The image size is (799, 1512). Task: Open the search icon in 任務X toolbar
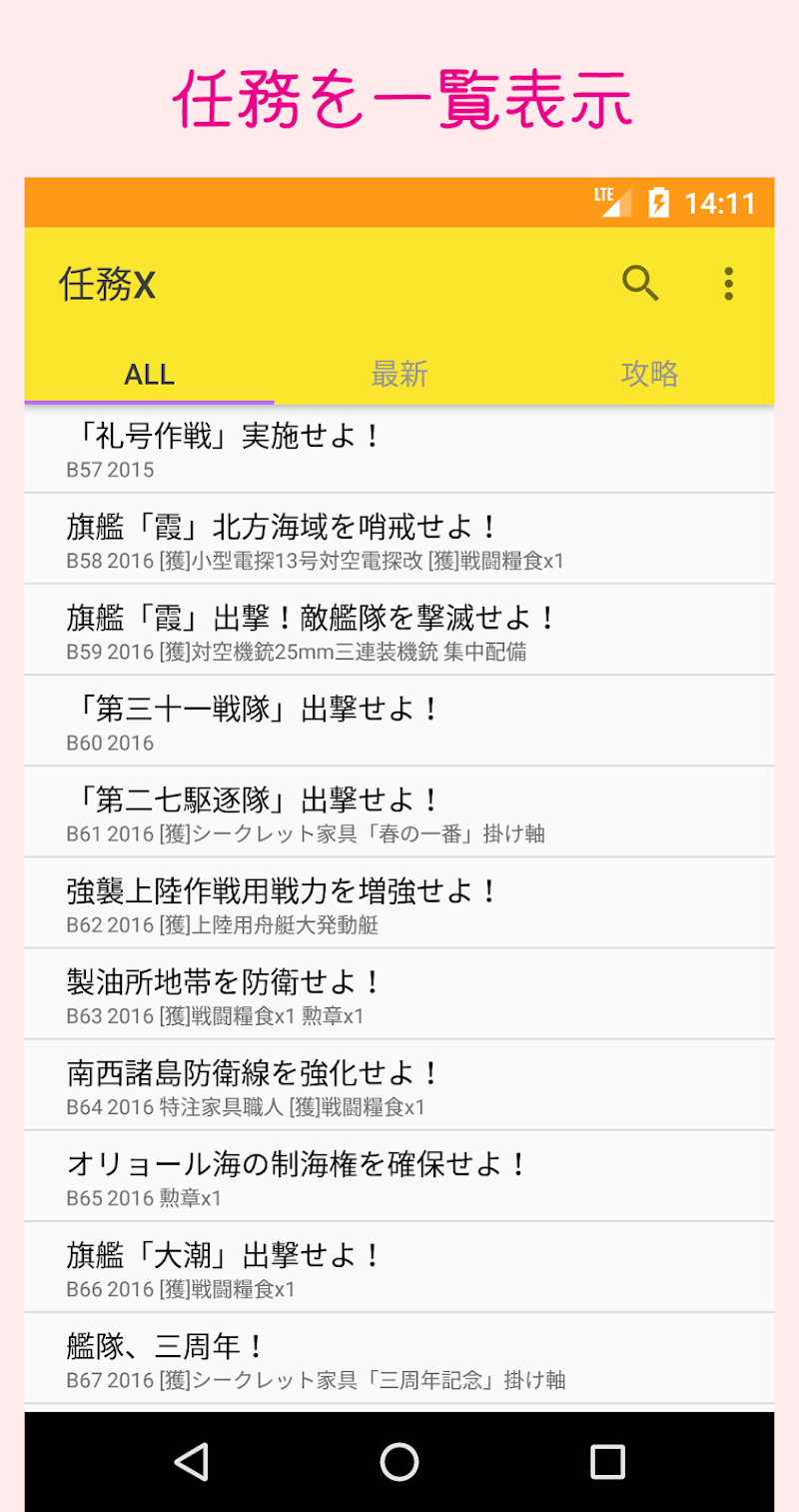[x=640, y=284]
